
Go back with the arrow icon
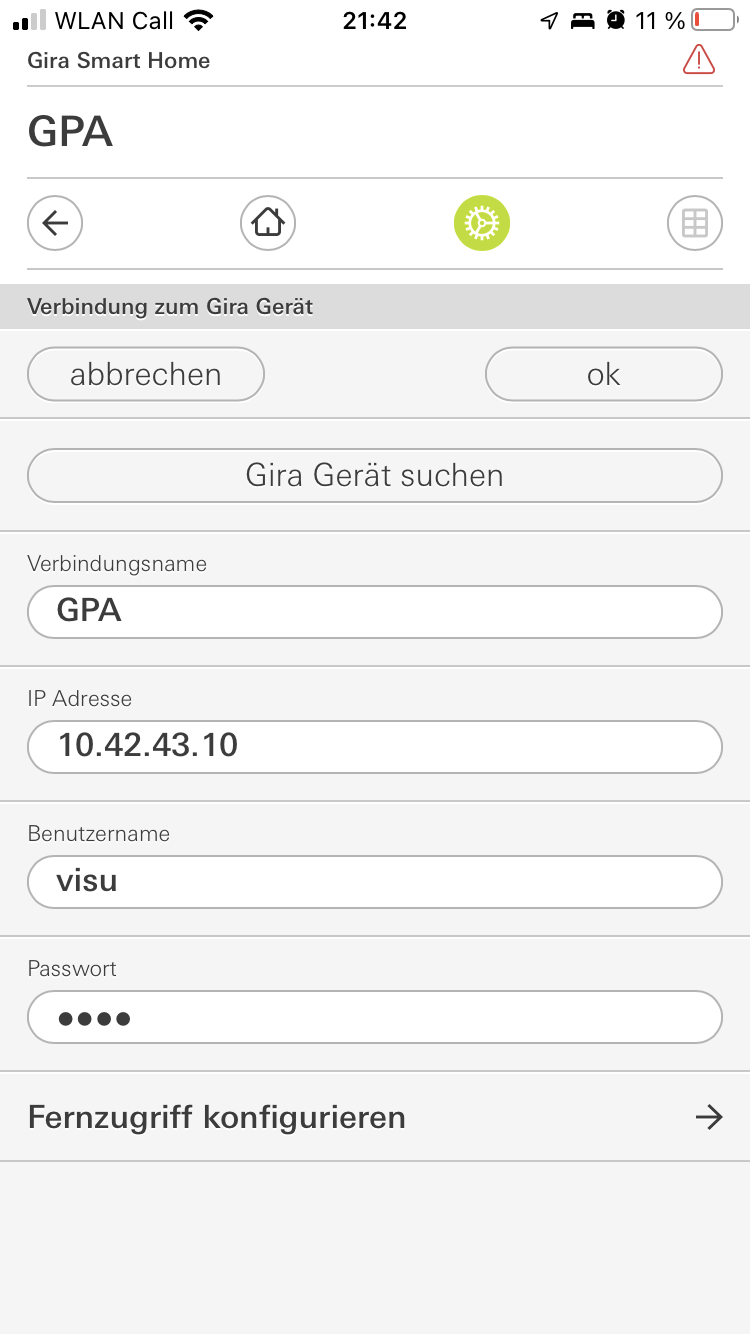point(55,223)
